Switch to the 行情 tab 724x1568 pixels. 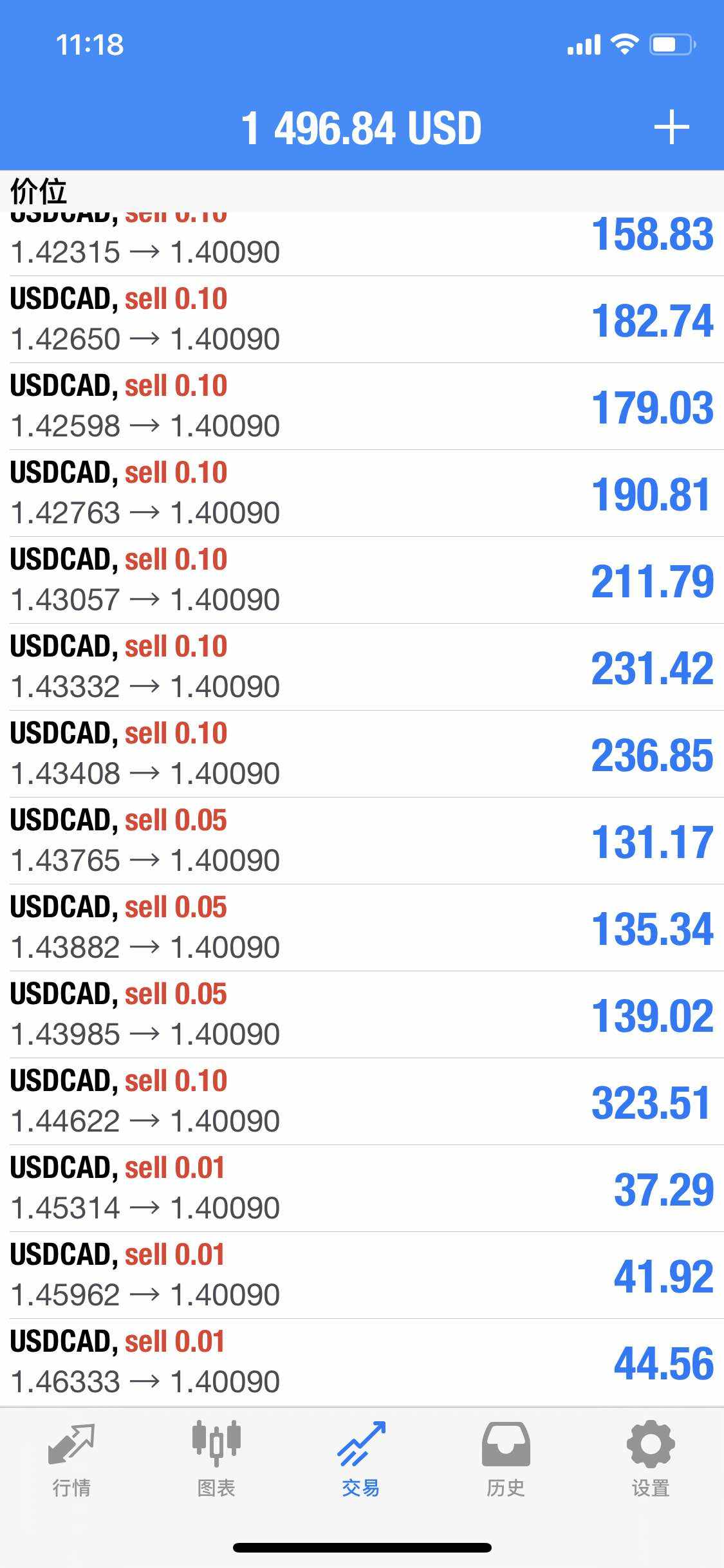[71, 1460]
